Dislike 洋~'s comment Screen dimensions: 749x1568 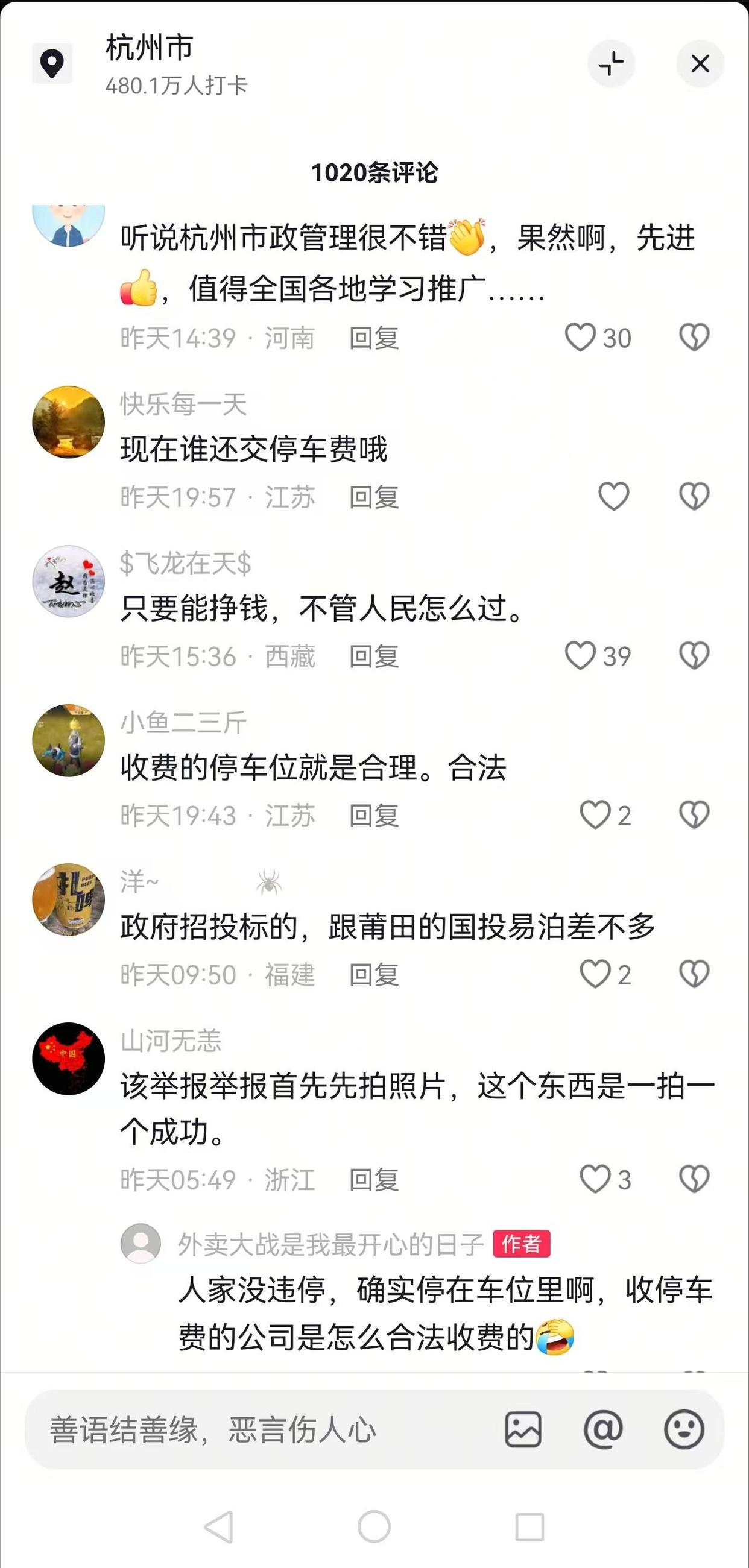694,974
